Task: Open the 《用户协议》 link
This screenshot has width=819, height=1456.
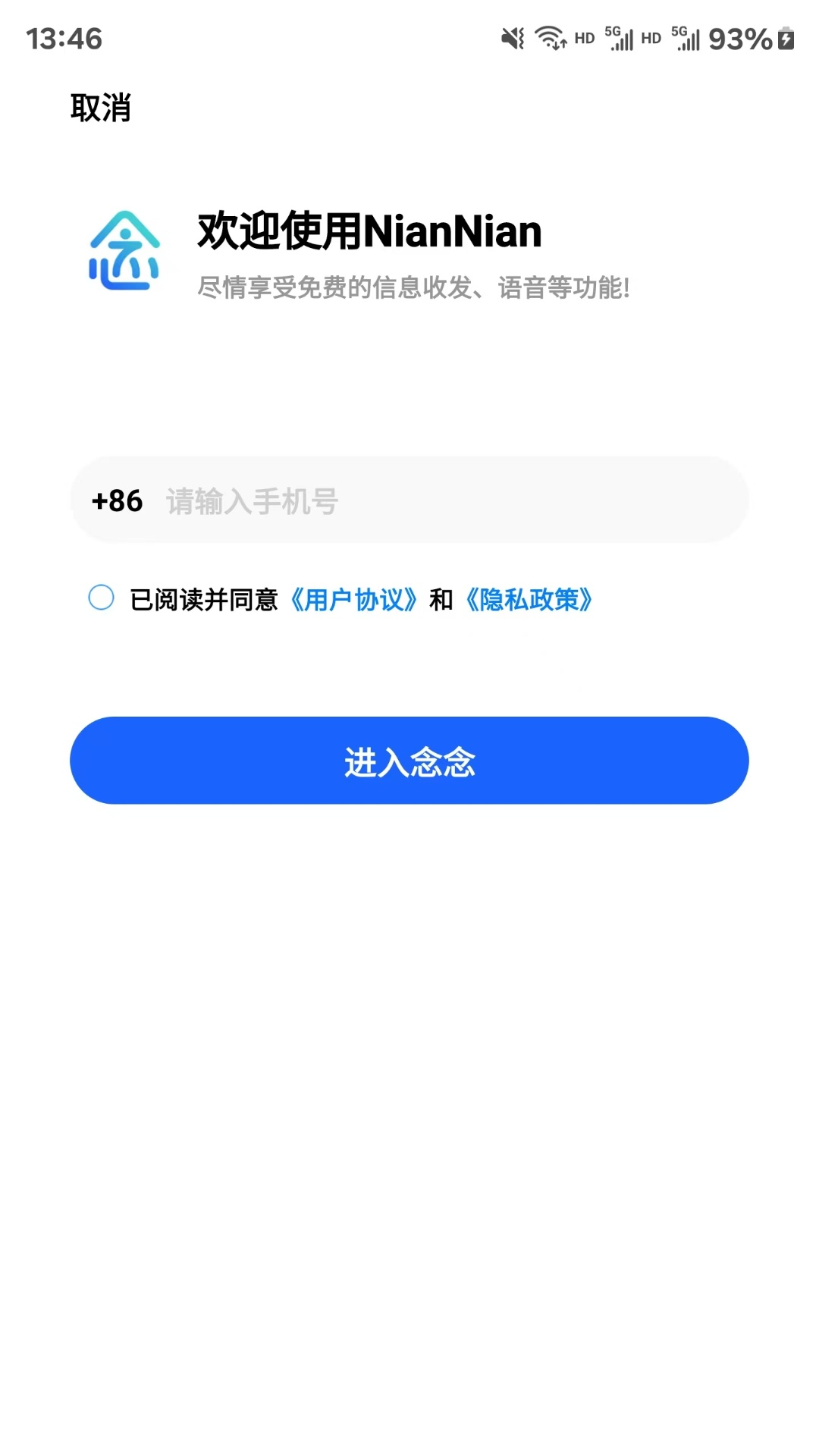Action: (x=354, y=600)
